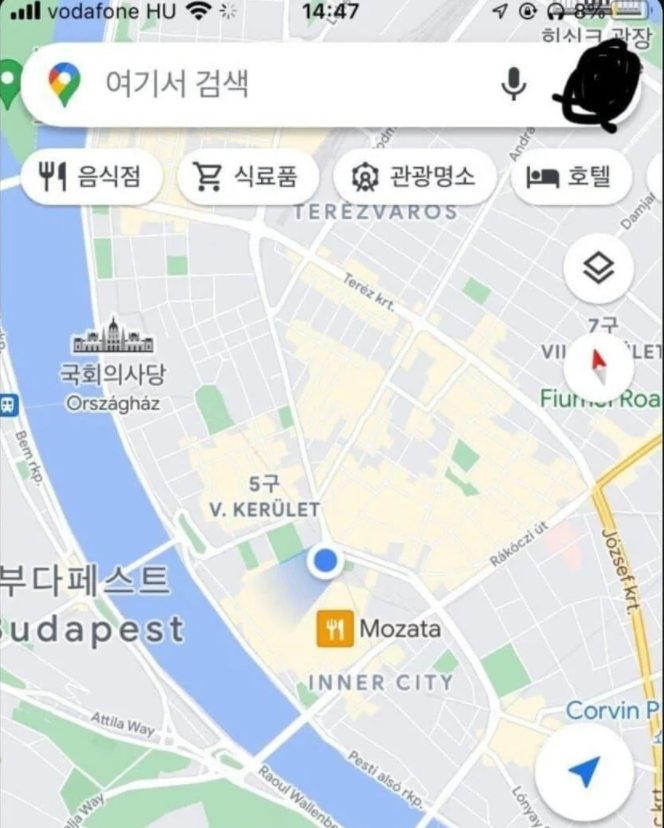Start voice search with the microphone
Viewport: 664px width, 828px height.
pyautogui.click(x=514, y=84)
